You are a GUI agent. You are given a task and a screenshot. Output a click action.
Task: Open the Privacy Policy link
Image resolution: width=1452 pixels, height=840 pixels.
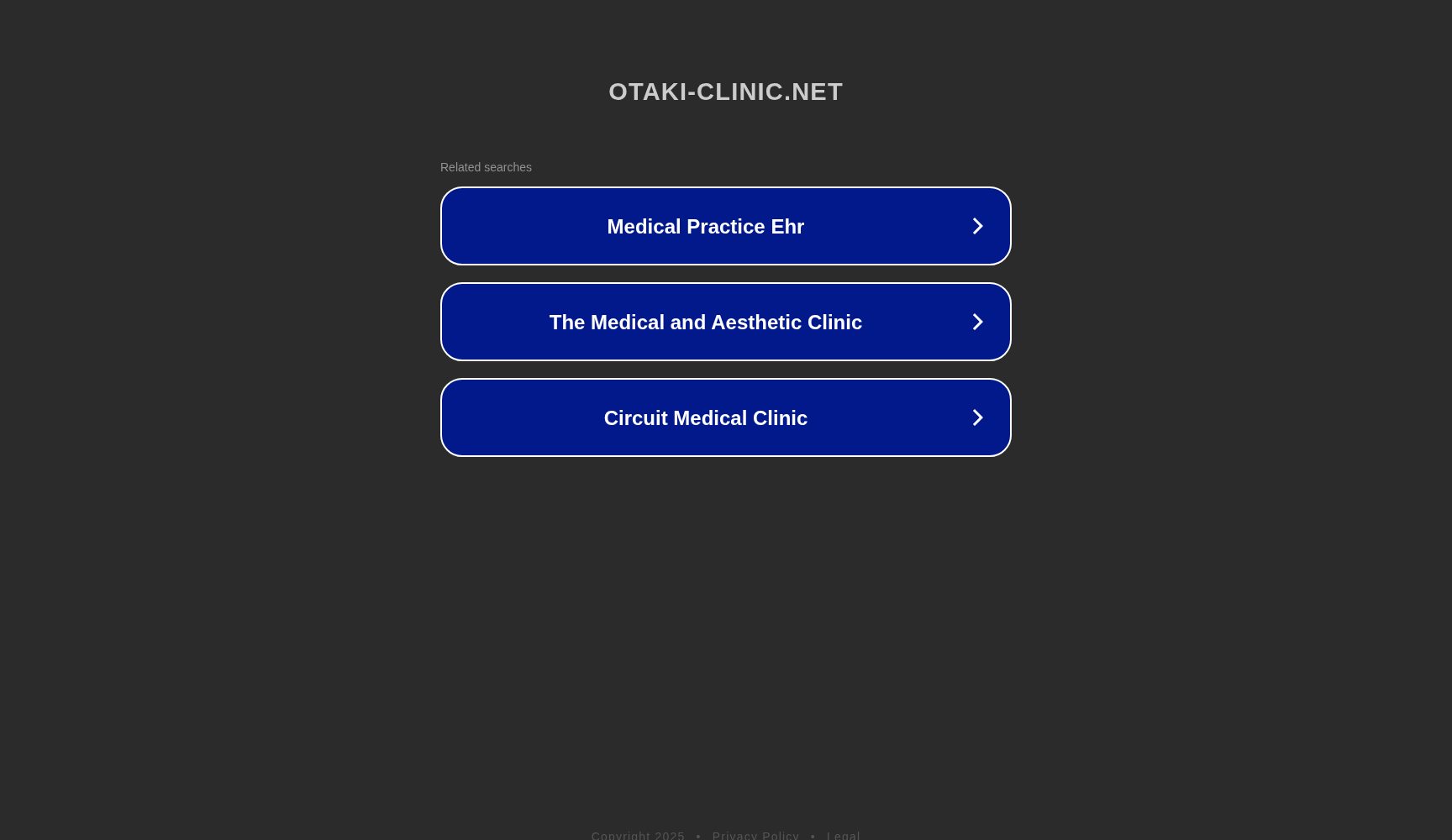[755, 835]
